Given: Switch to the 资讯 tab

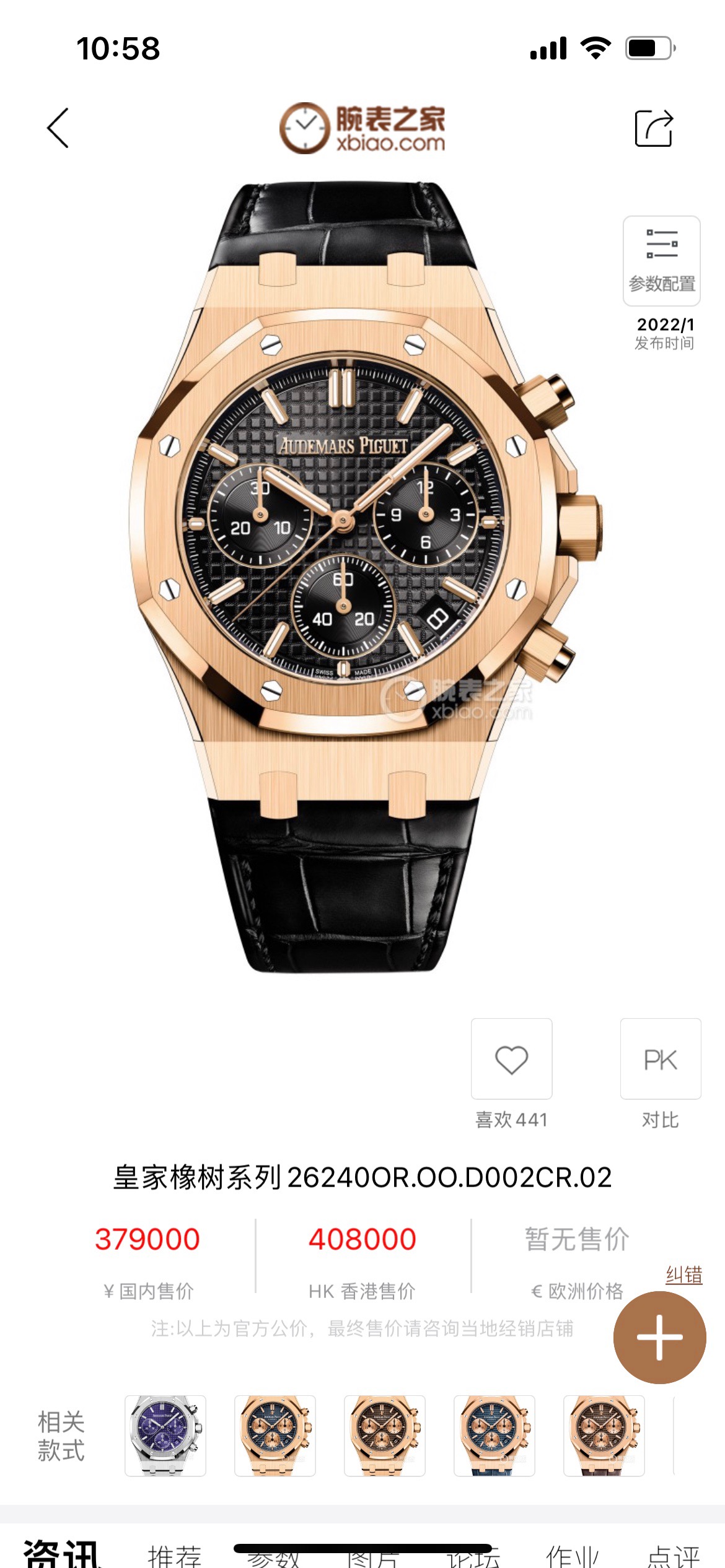Looking at the screenshot, I should click(62, 1554).
